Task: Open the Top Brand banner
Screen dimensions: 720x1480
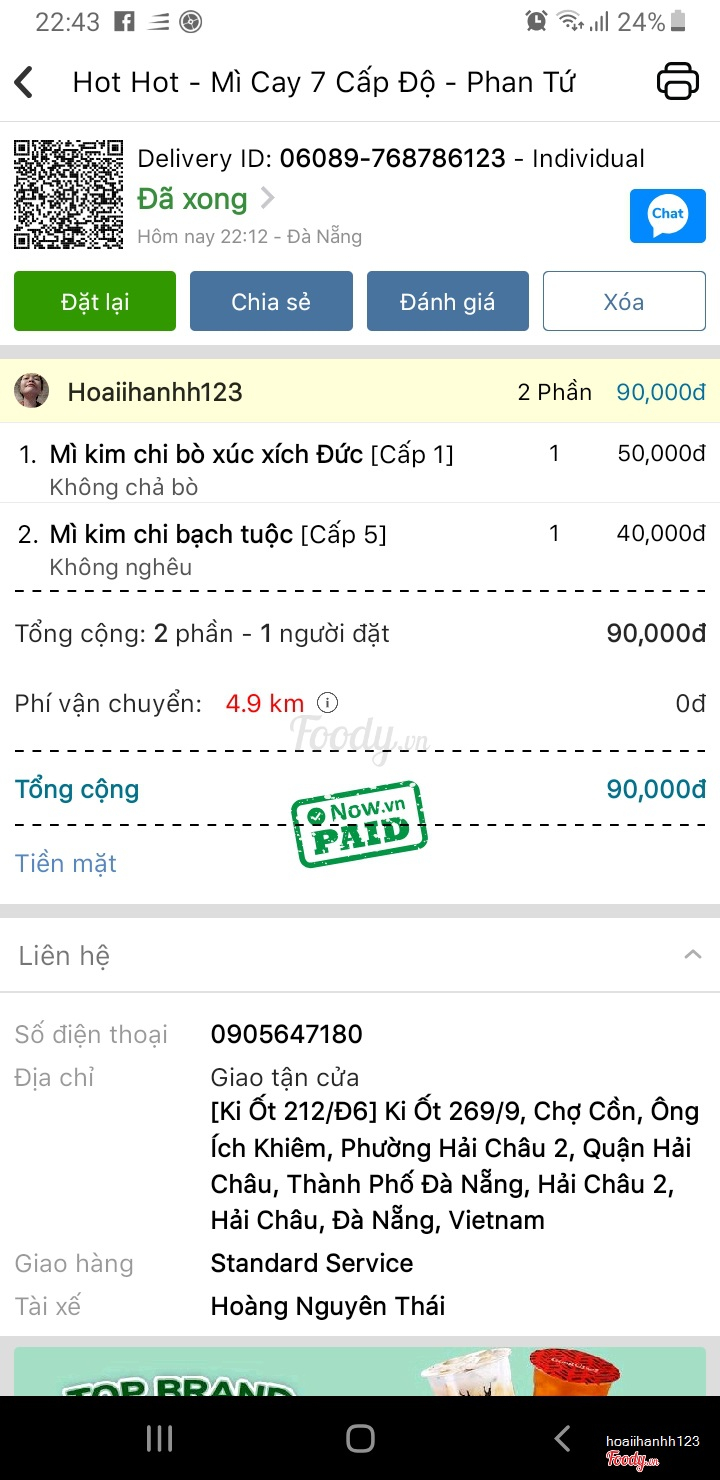Action: [360, 1371]
